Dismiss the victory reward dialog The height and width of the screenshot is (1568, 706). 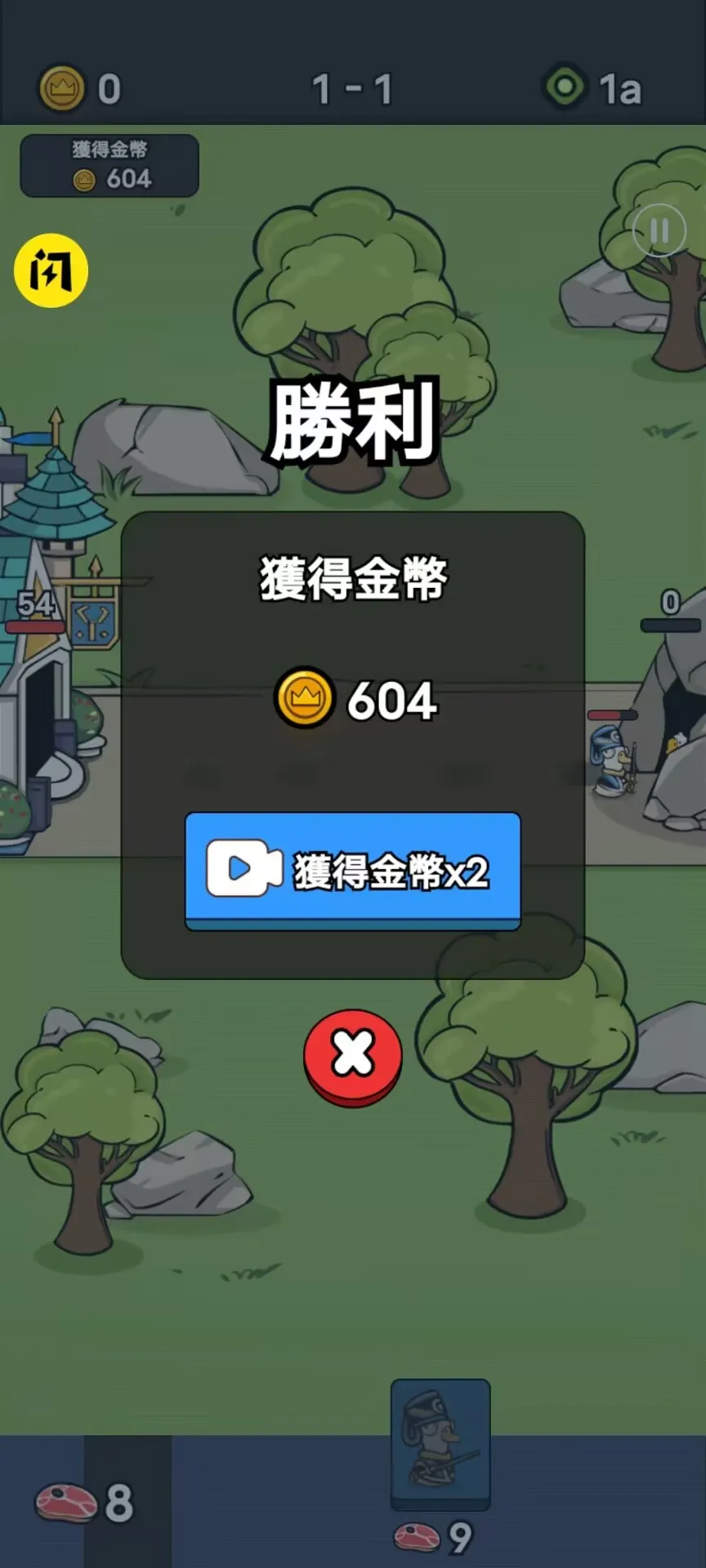click(x=353, y=1058)
